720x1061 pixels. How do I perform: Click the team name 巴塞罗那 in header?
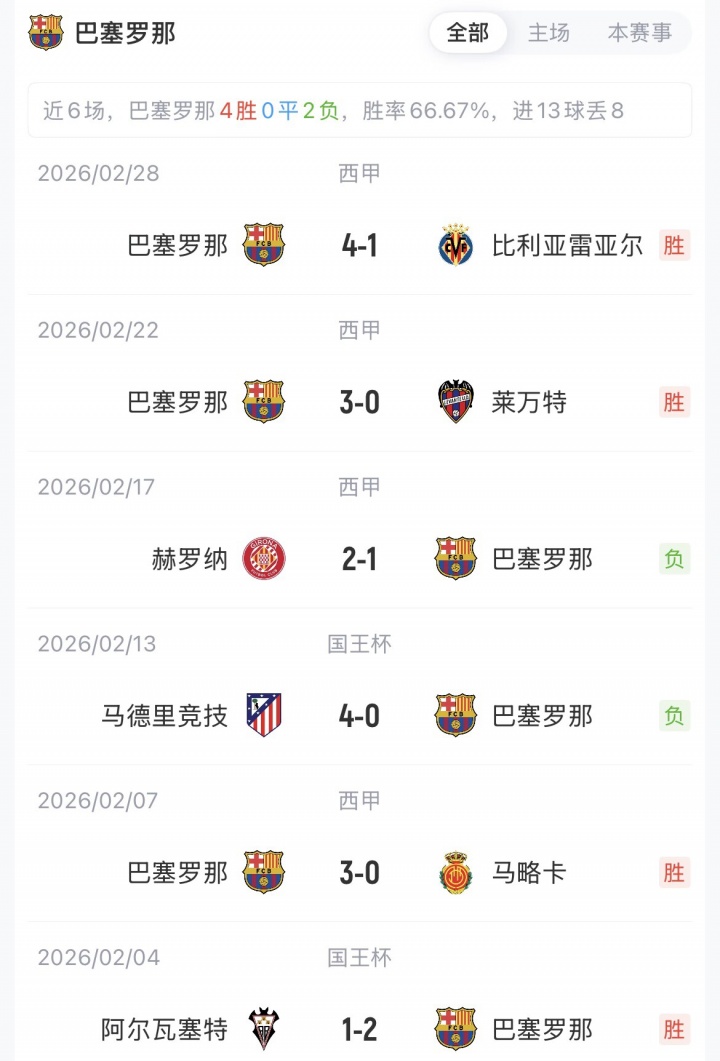pos(125,31)
